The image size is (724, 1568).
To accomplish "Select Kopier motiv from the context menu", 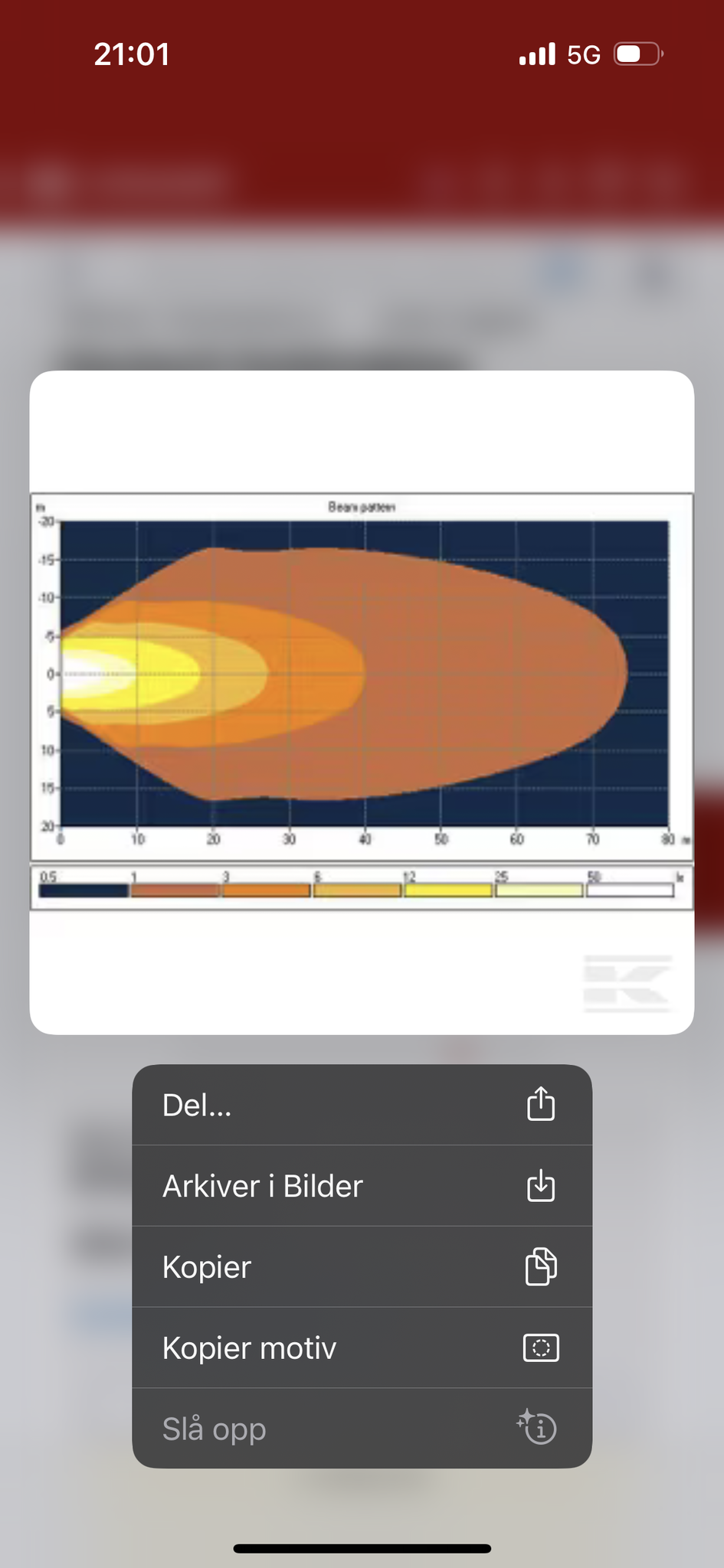I will (x=362, y=1348).
